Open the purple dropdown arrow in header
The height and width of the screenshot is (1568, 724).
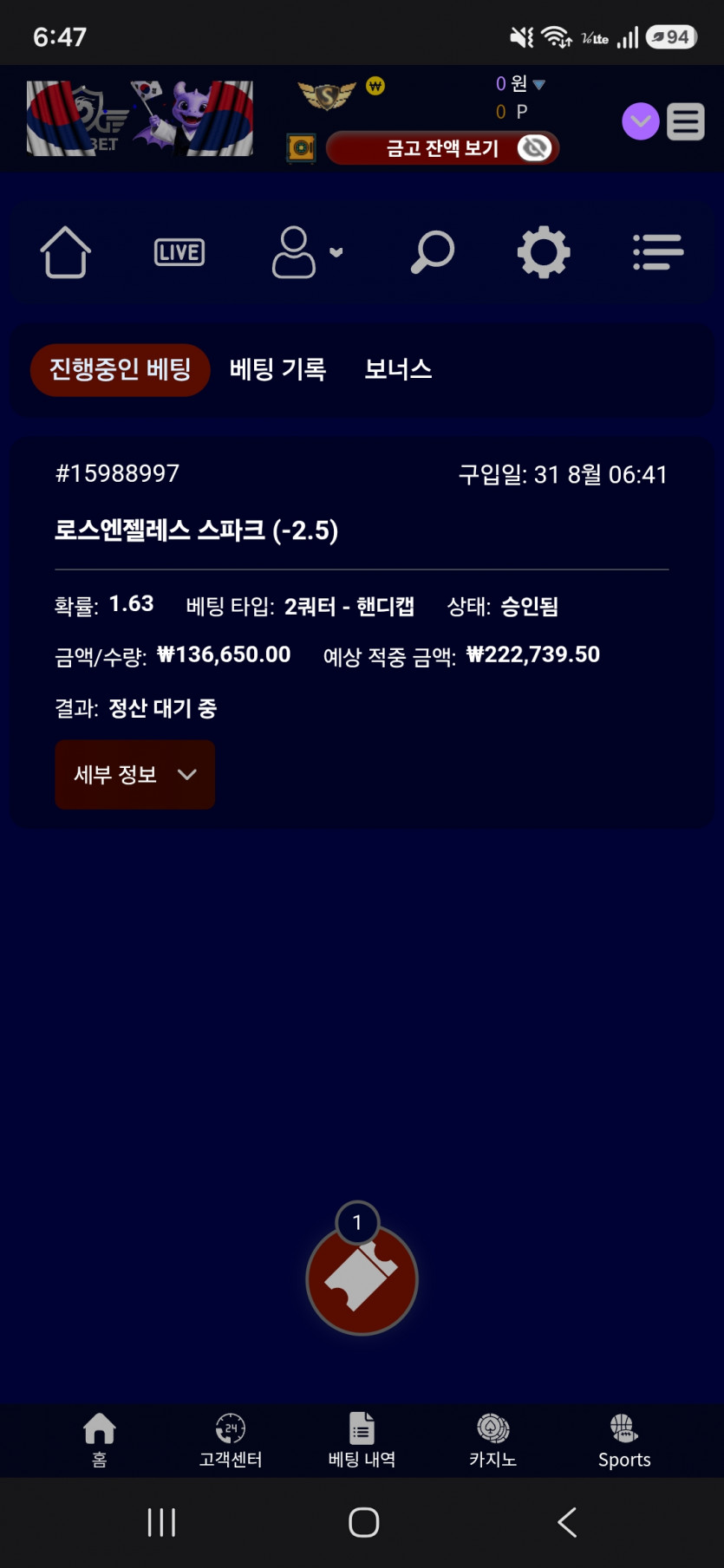[641, 121]
